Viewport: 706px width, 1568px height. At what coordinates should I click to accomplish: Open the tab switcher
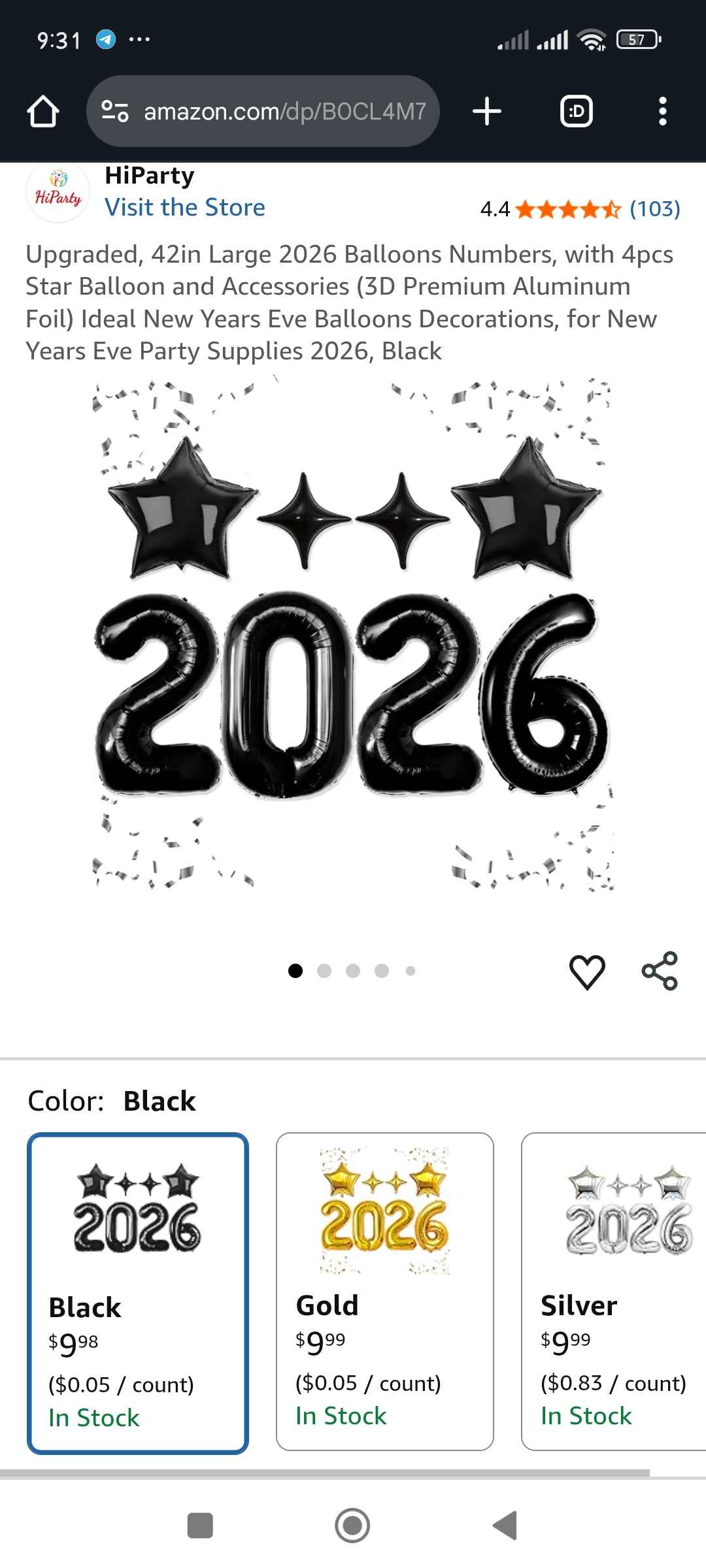tap(577, 112)
